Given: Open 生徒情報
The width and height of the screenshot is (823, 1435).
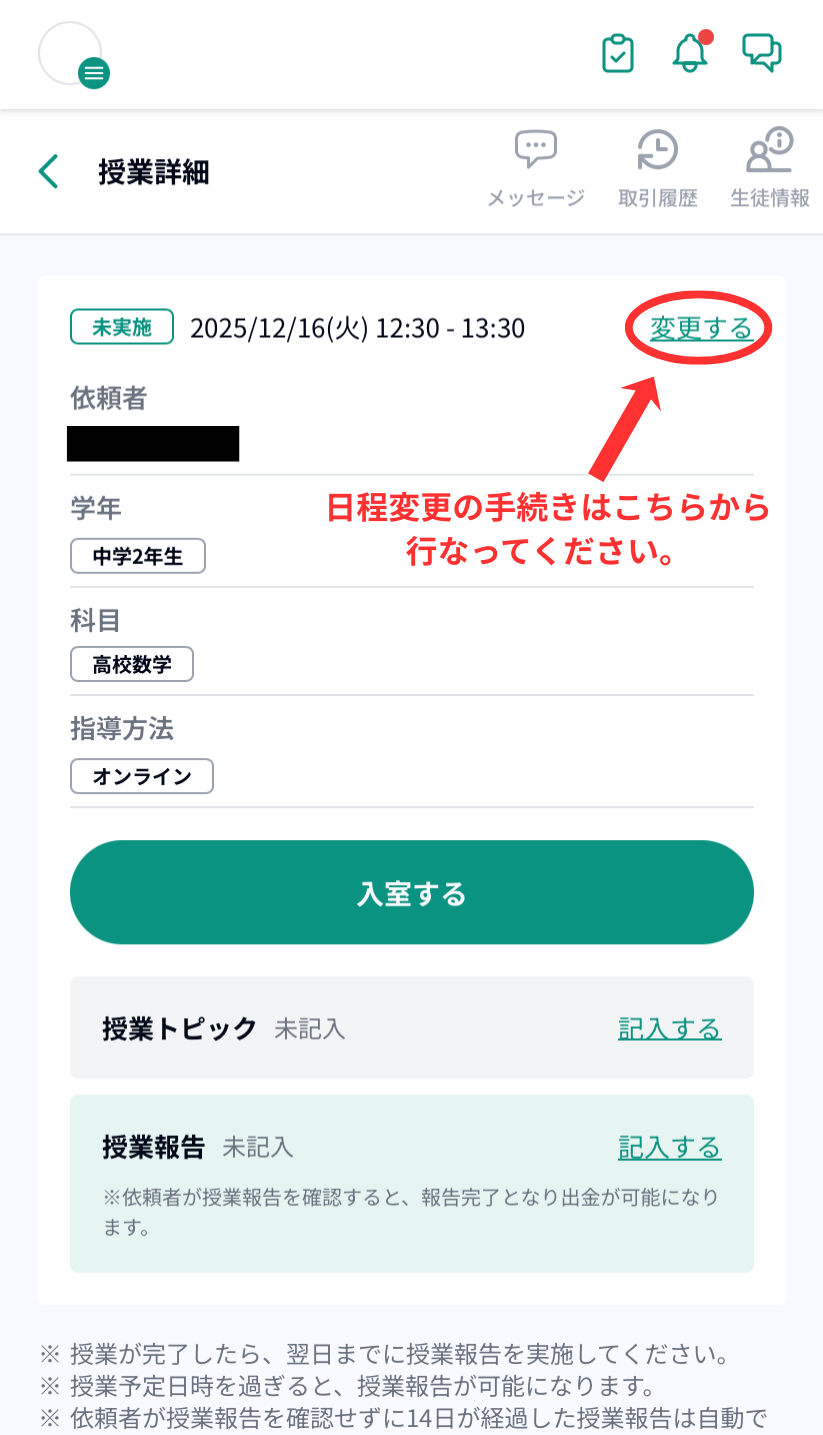Looking at the screenshot, I should [x=769, y=170].
